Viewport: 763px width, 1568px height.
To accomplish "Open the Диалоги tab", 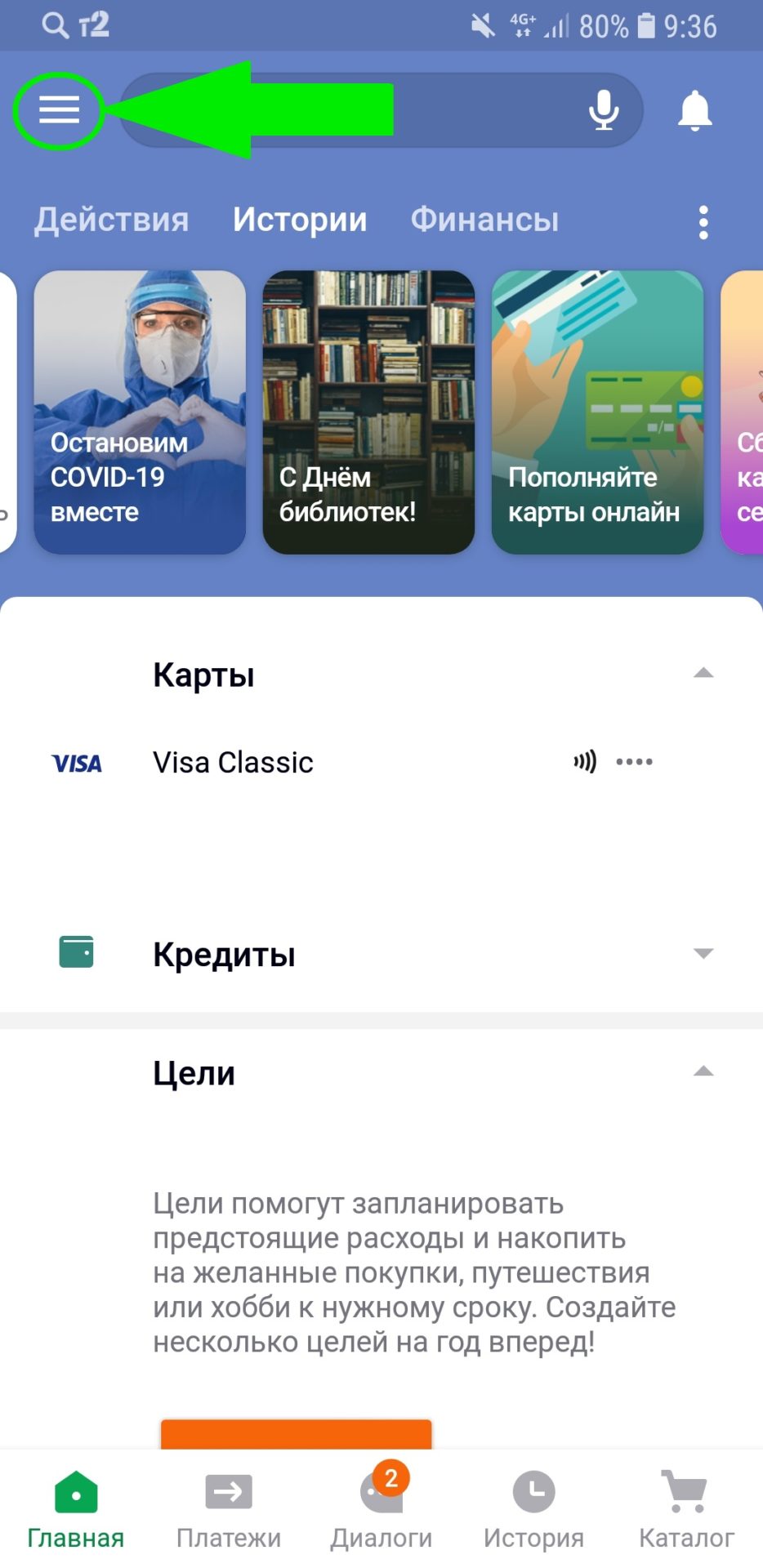I will tap(381, 1511).
